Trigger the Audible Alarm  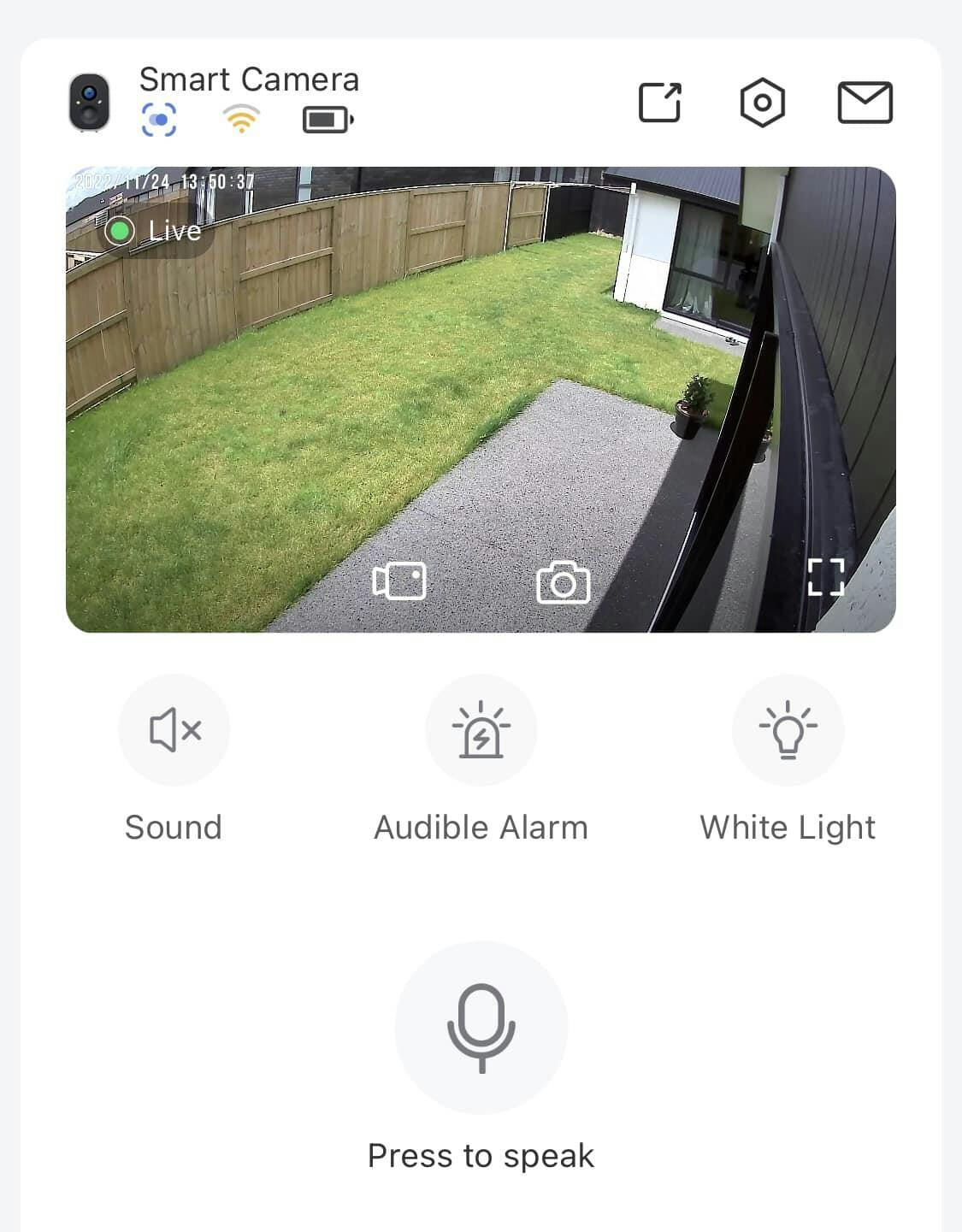(x=481, y=730)
